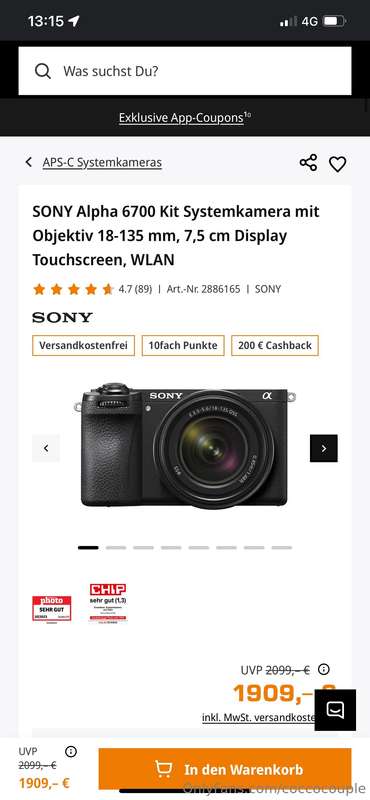
Task: Show UVP price info next to 2099 €
Action: click(324, 669)
